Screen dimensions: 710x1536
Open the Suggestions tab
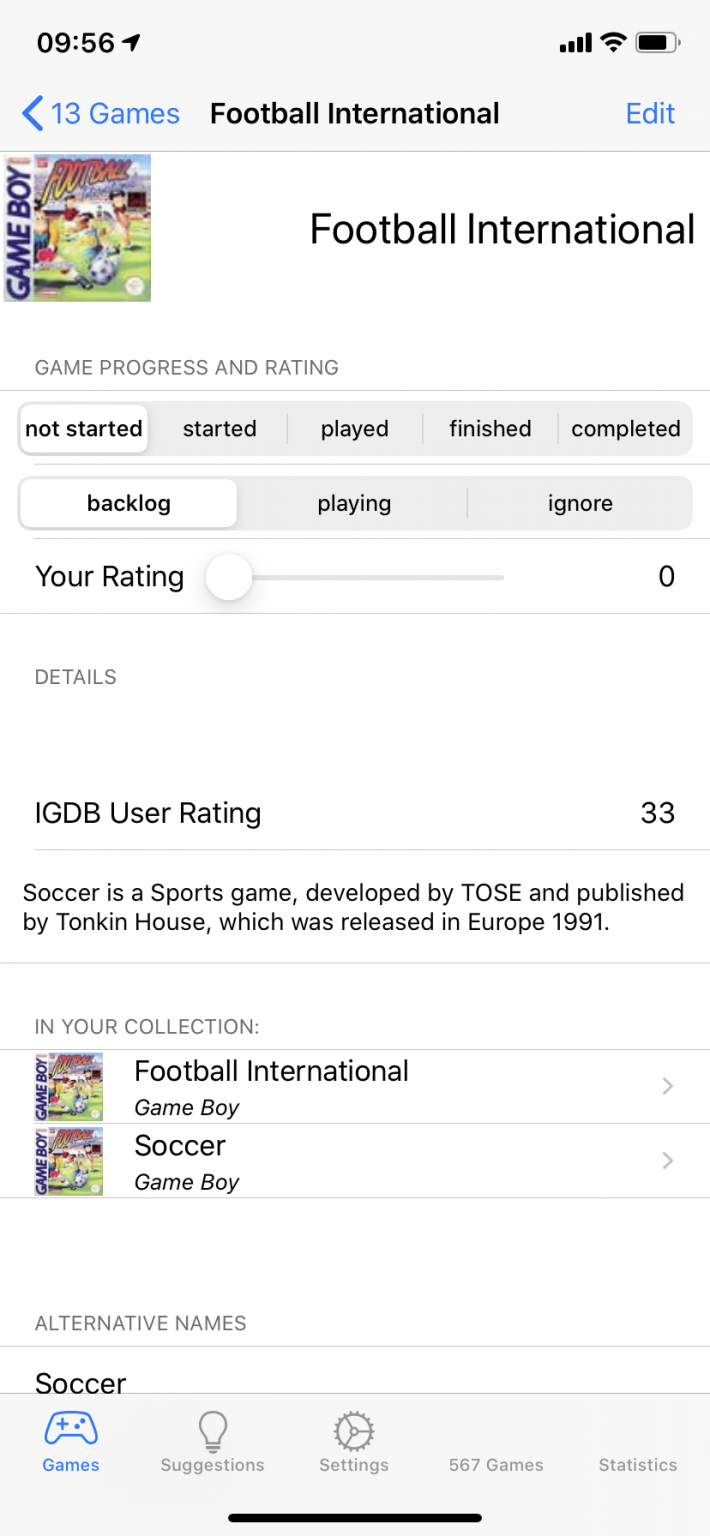click(212, 1443)
